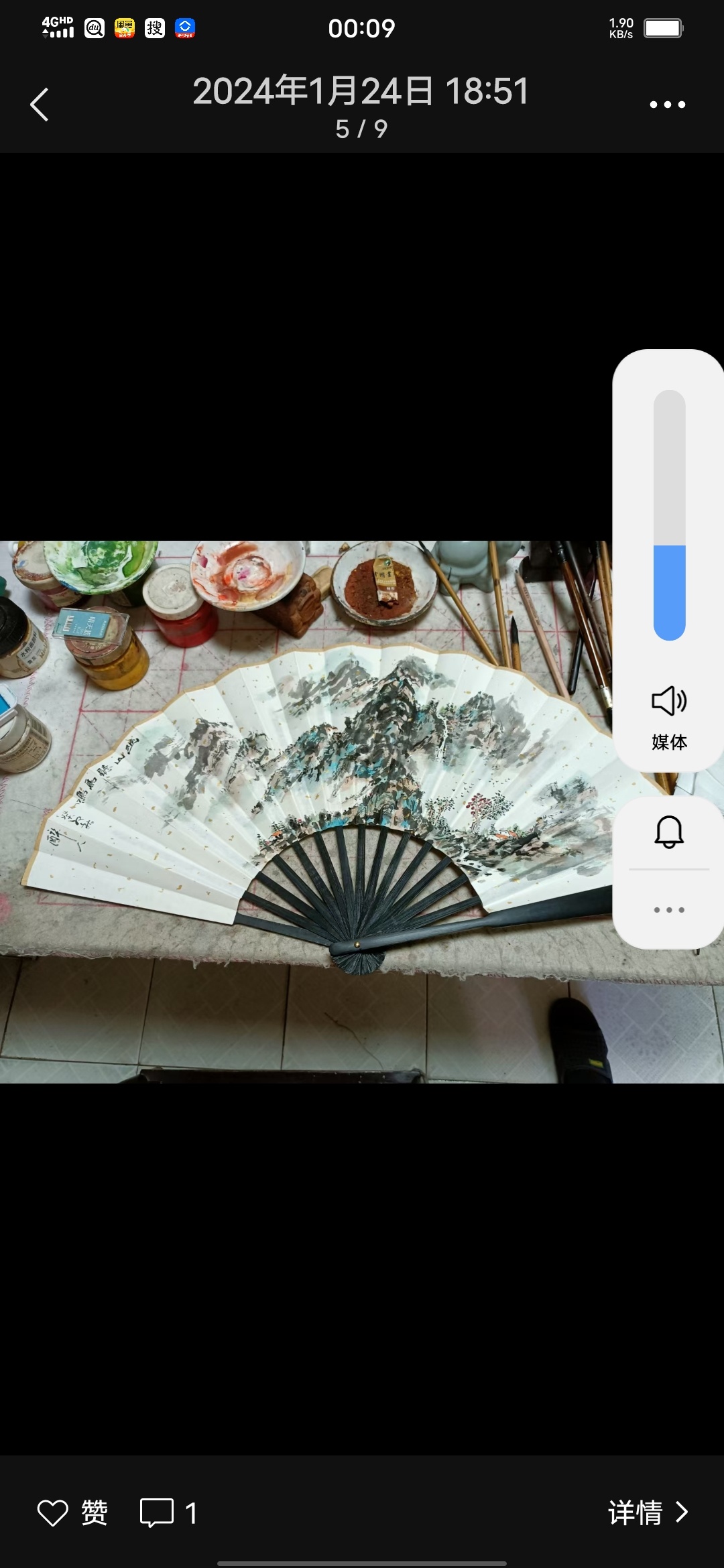Image resolution: width=724 pixels, height=1568 pixels.
Task: Toggle ringer mode via the bell icon
Action: pyautogui.click(x=668, y=832)
